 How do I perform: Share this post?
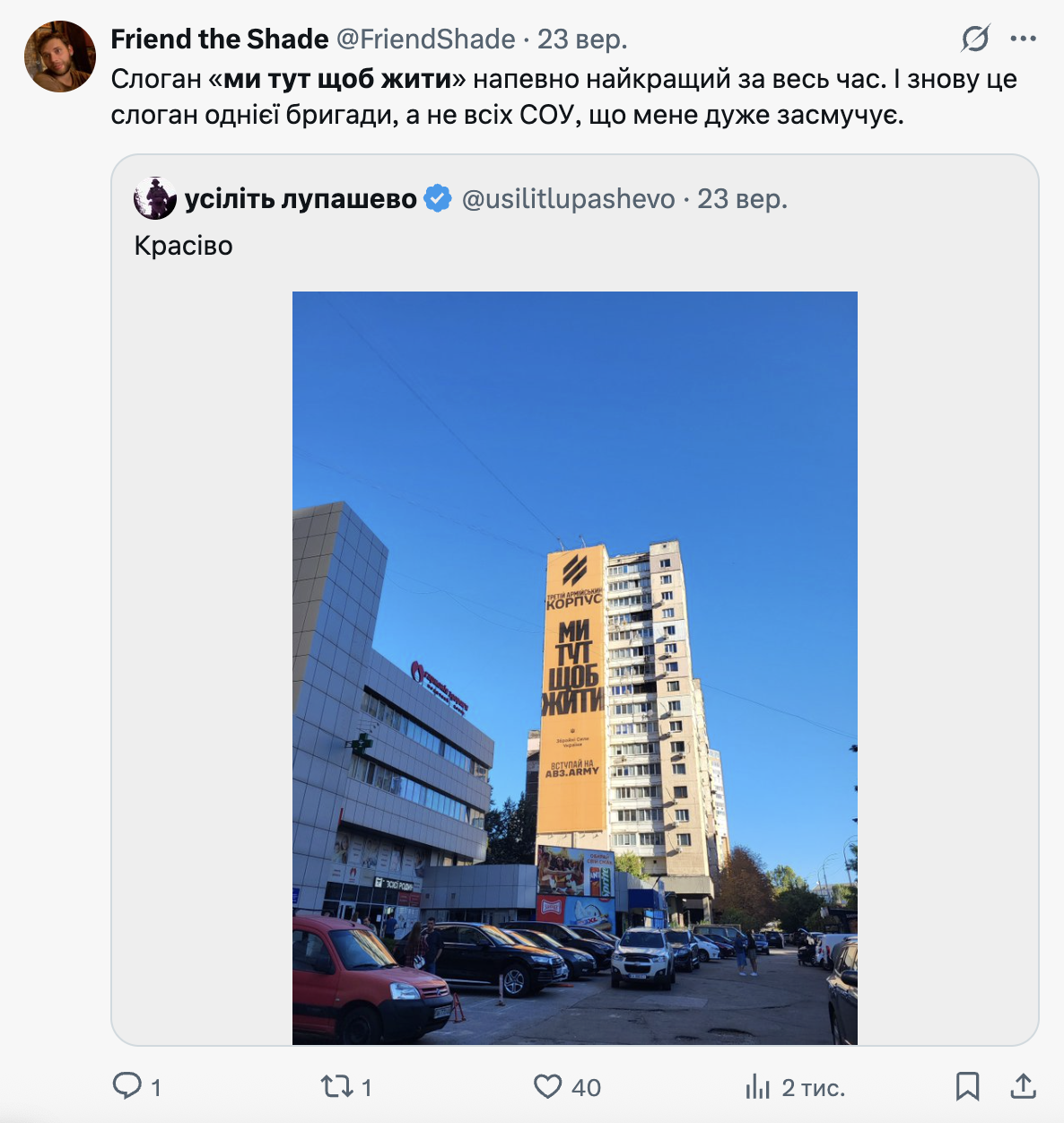point(1023,1087)
